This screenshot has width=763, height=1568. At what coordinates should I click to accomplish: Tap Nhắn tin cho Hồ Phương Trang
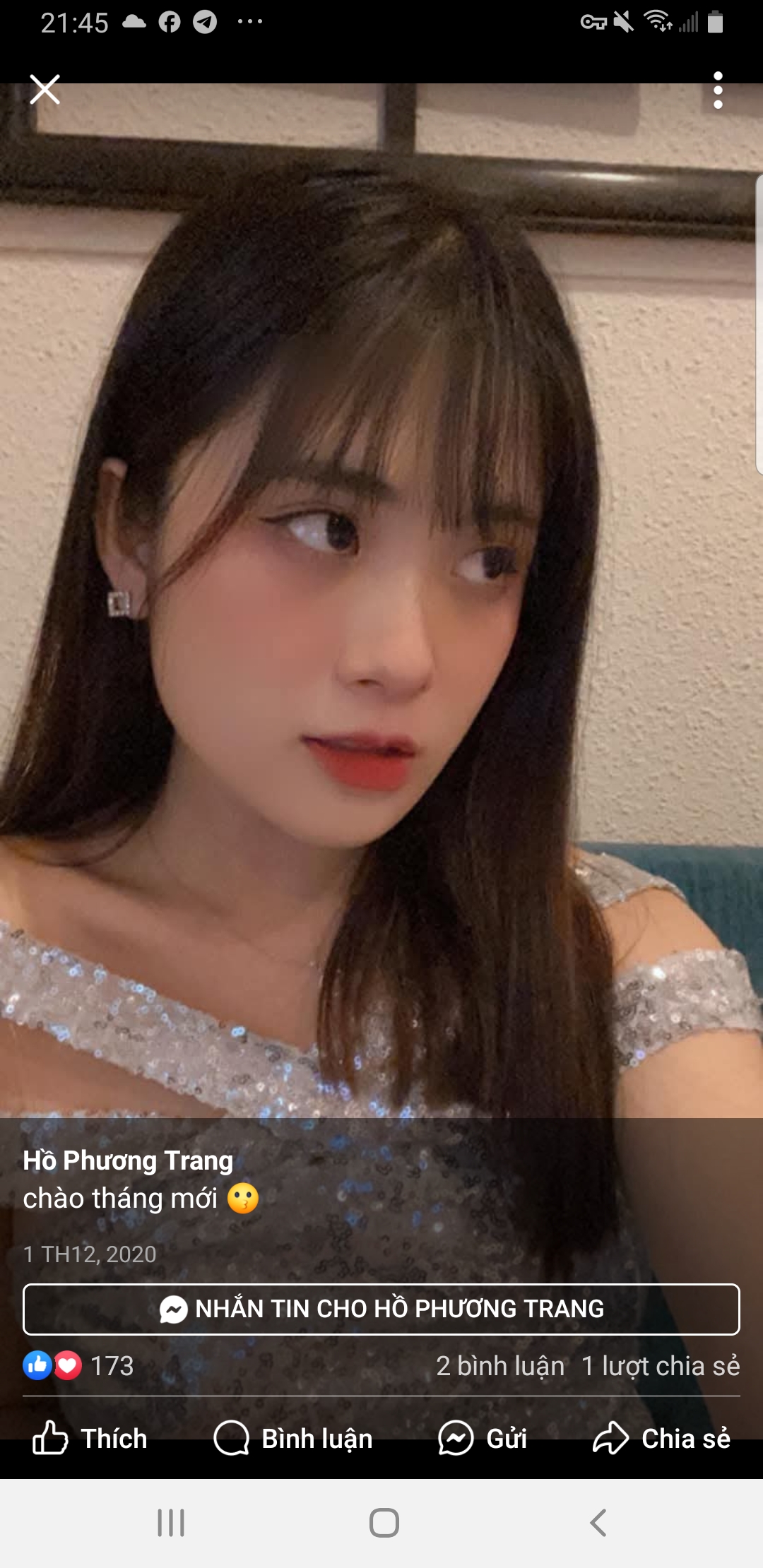point(381,1309)
